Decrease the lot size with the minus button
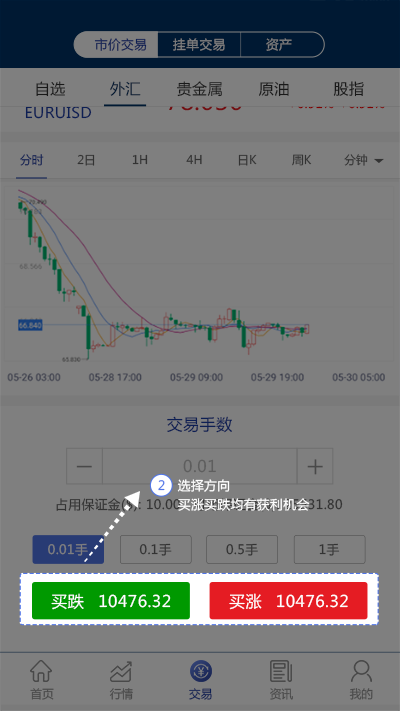The width and height of the screenshot is (400, 711). point(84,466)
